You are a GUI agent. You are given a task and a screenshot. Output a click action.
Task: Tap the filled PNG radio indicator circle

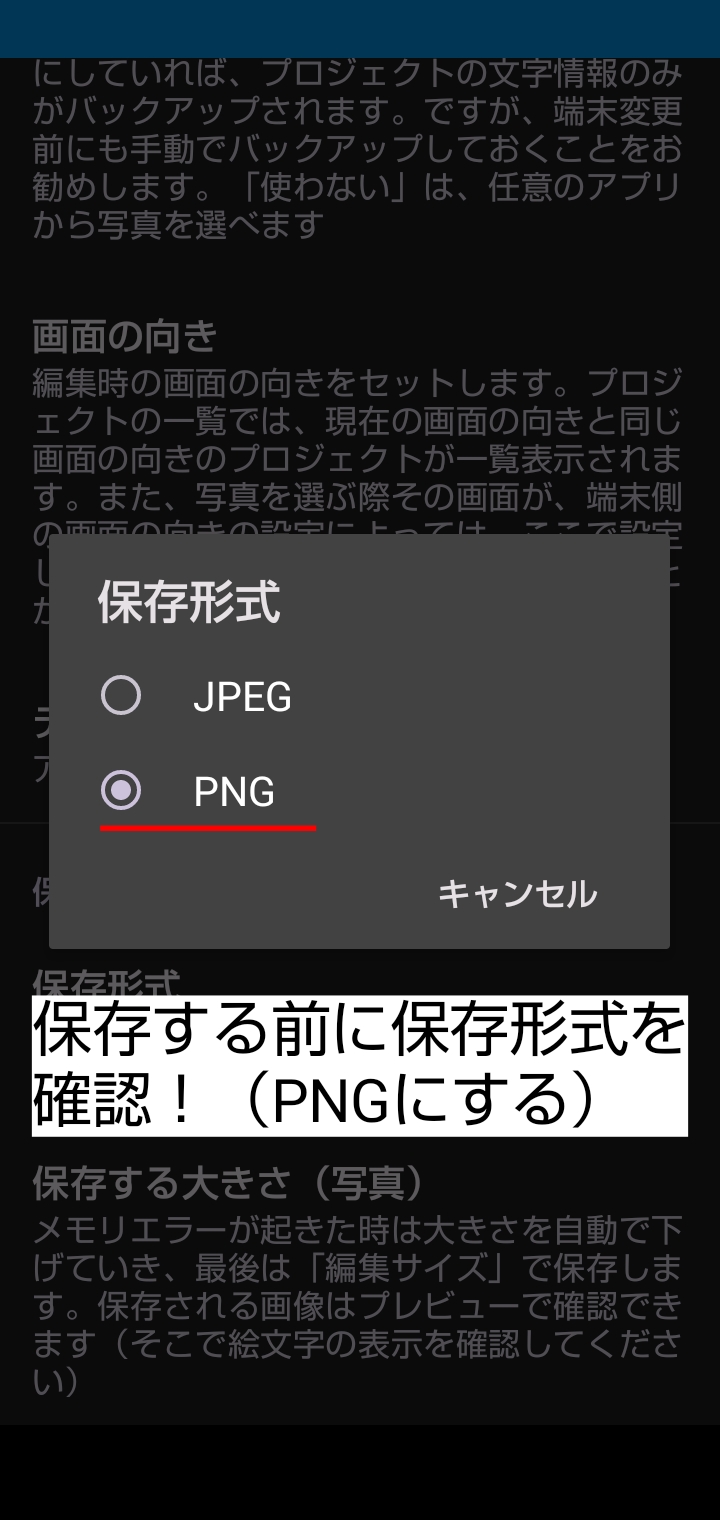tap(122, 792)
